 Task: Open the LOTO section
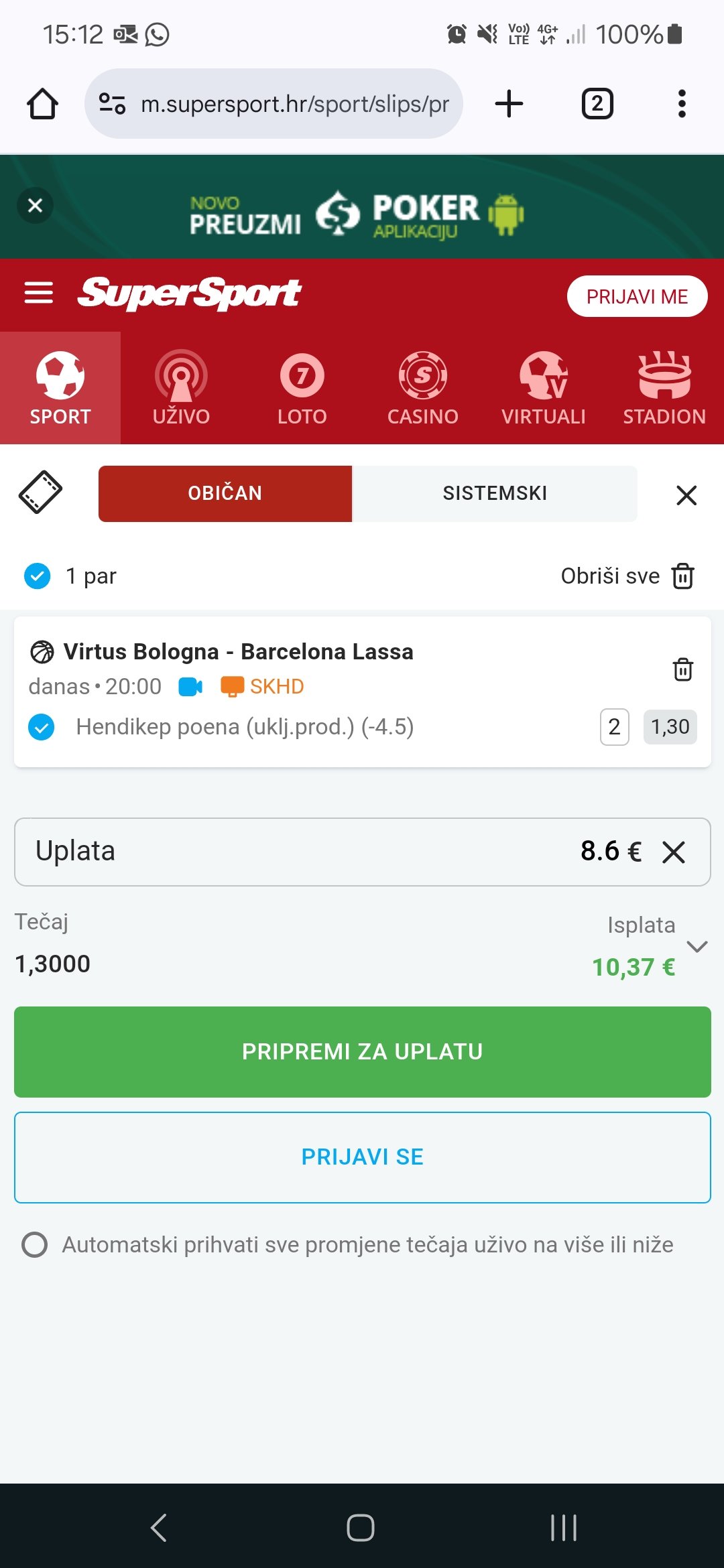302,388
